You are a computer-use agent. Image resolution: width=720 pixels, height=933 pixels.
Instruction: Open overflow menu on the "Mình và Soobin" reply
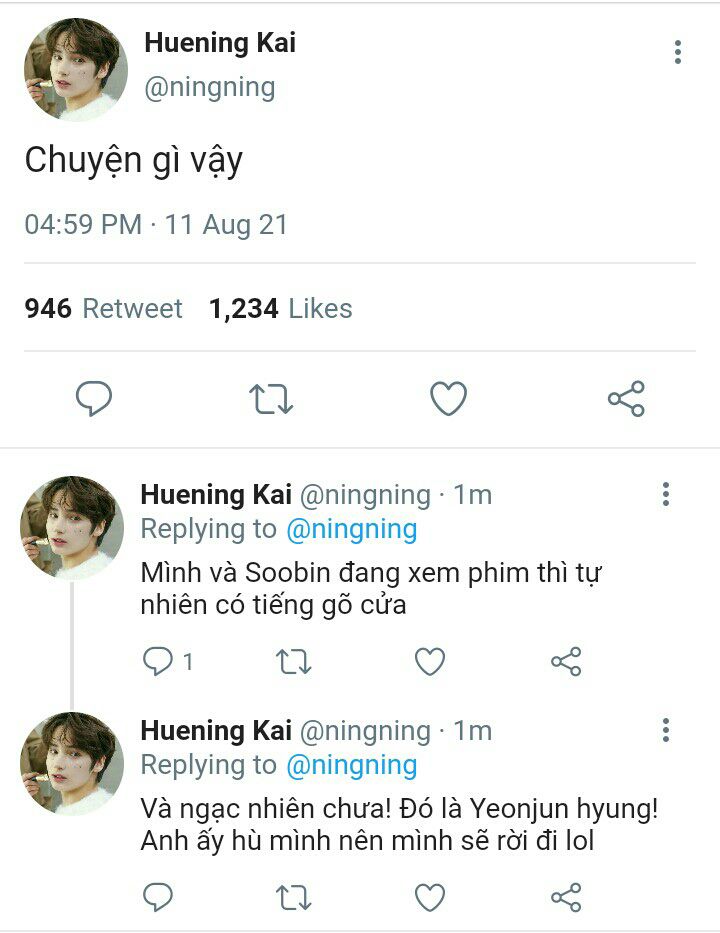point(666,494)
